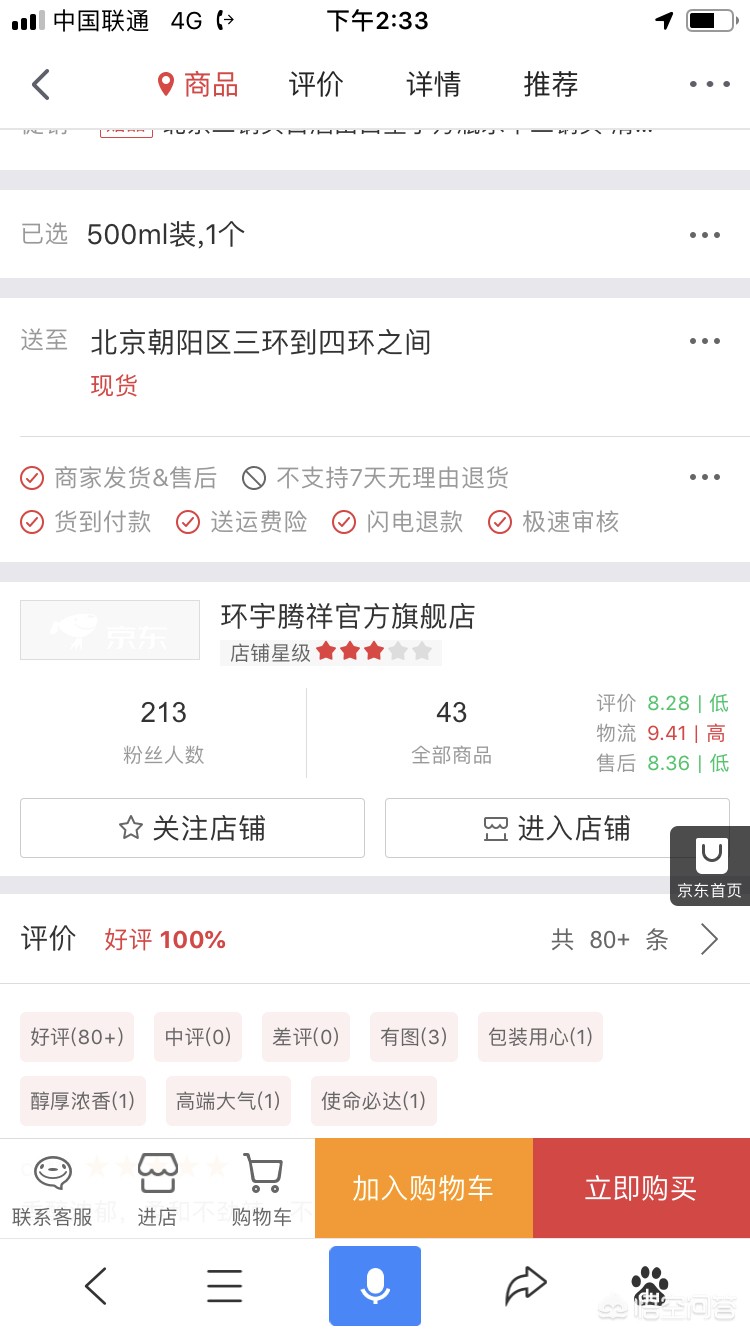This screenshot has height=1334, width=750.
Task: Go back using the top-left arrow
Action: click(40, 85)
